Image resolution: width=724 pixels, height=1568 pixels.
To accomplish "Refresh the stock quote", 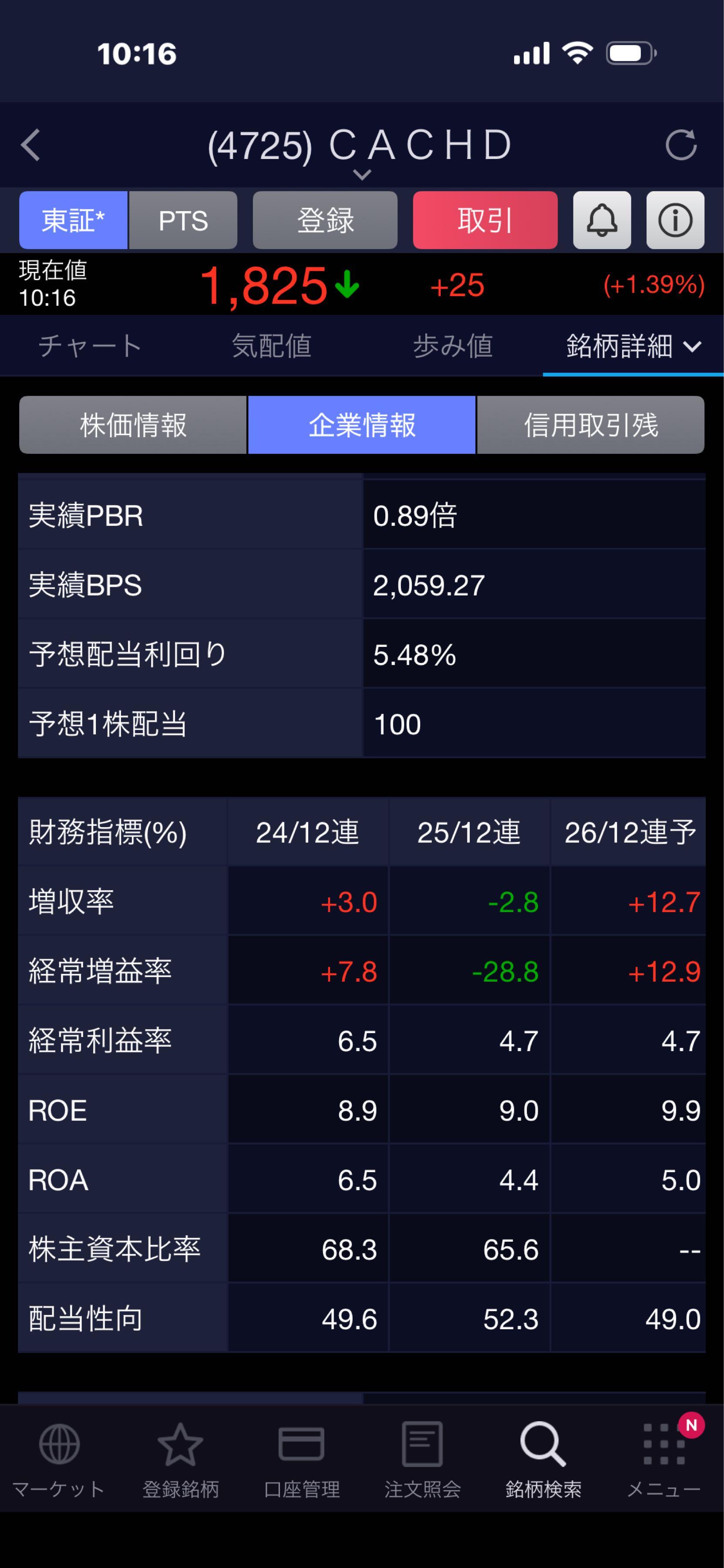I will click(681, 145).
